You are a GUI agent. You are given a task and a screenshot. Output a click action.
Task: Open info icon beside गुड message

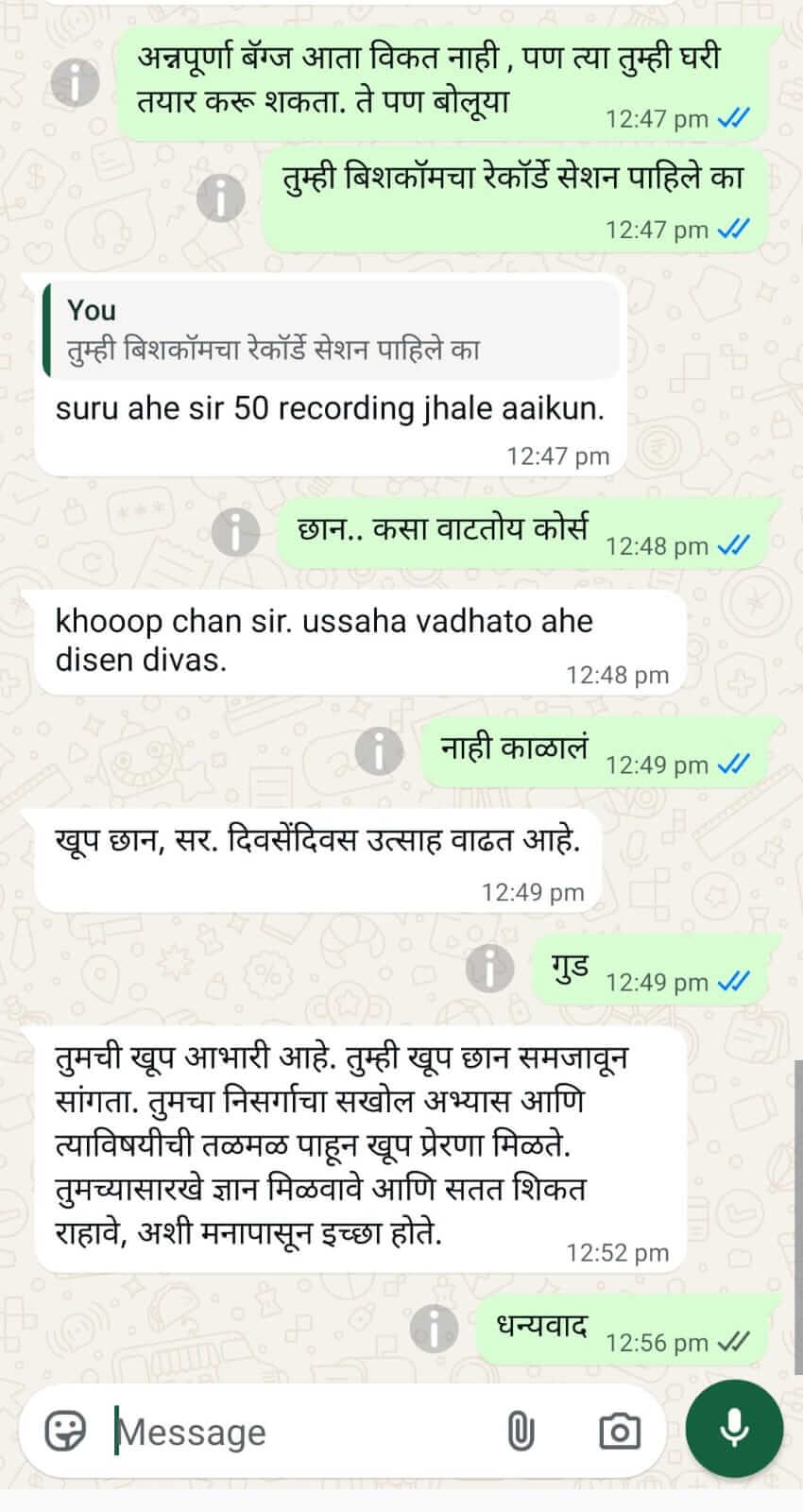pyautogui.click(x=490, y=968)
